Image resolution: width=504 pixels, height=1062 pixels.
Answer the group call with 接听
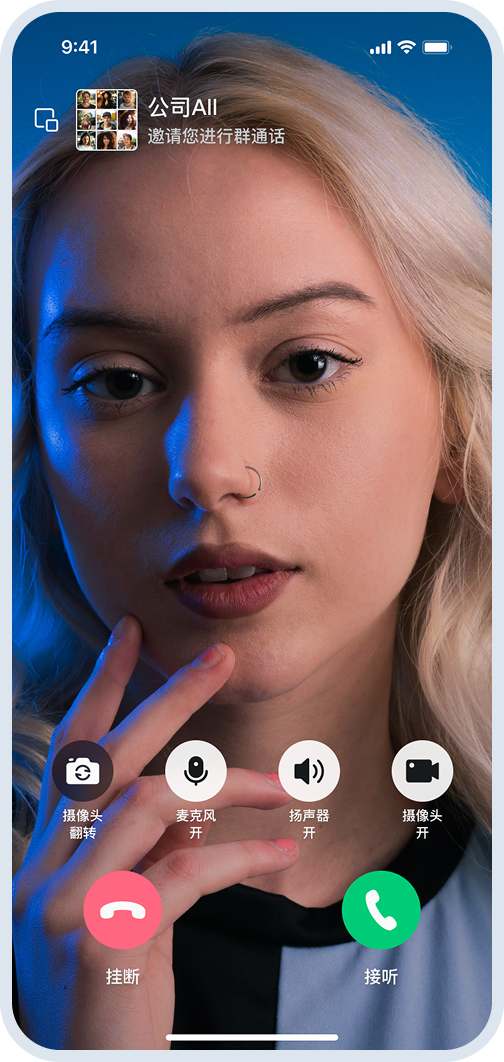coord(381,910)
